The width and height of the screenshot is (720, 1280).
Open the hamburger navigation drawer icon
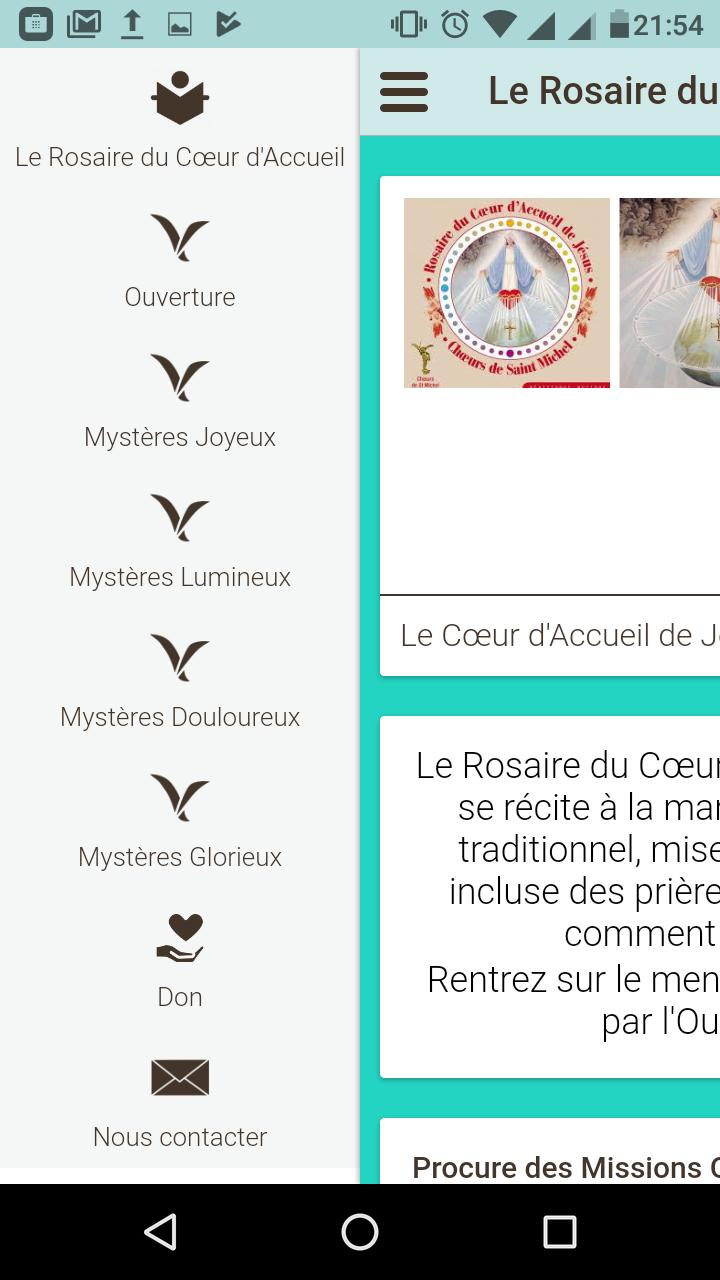tap(403, 91)
